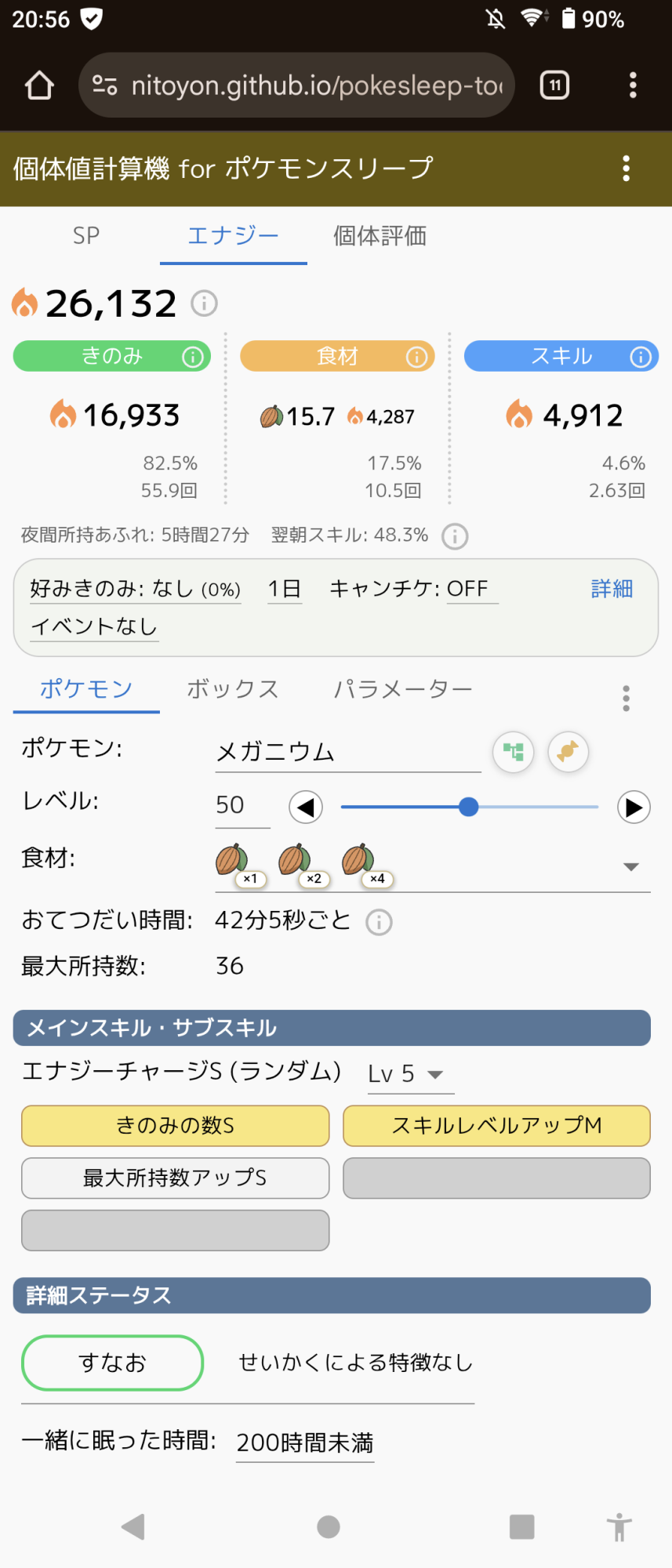Change the すなお nature button
The image size is (672, 1568).
(x=113, y=1363)
